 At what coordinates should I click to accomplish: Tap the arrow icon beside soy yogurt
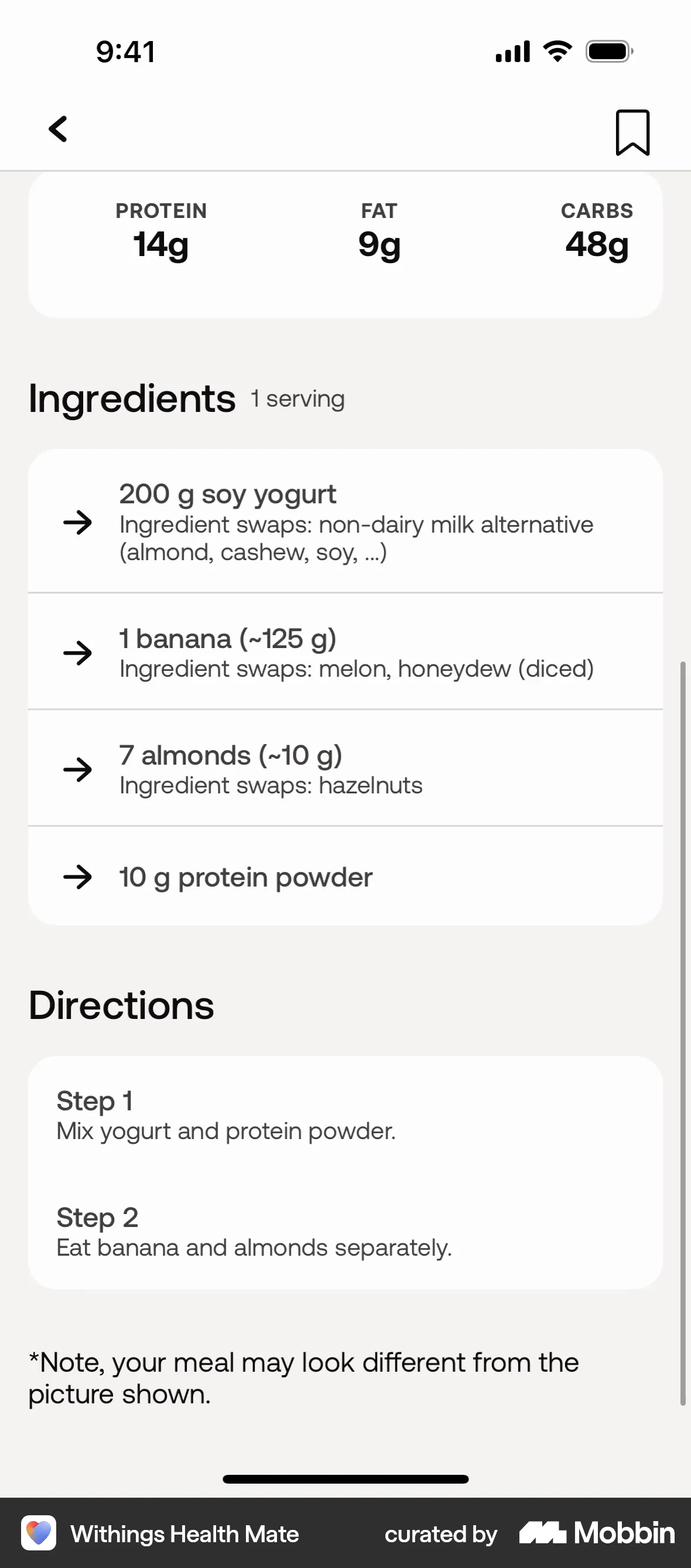pos(78,522)
